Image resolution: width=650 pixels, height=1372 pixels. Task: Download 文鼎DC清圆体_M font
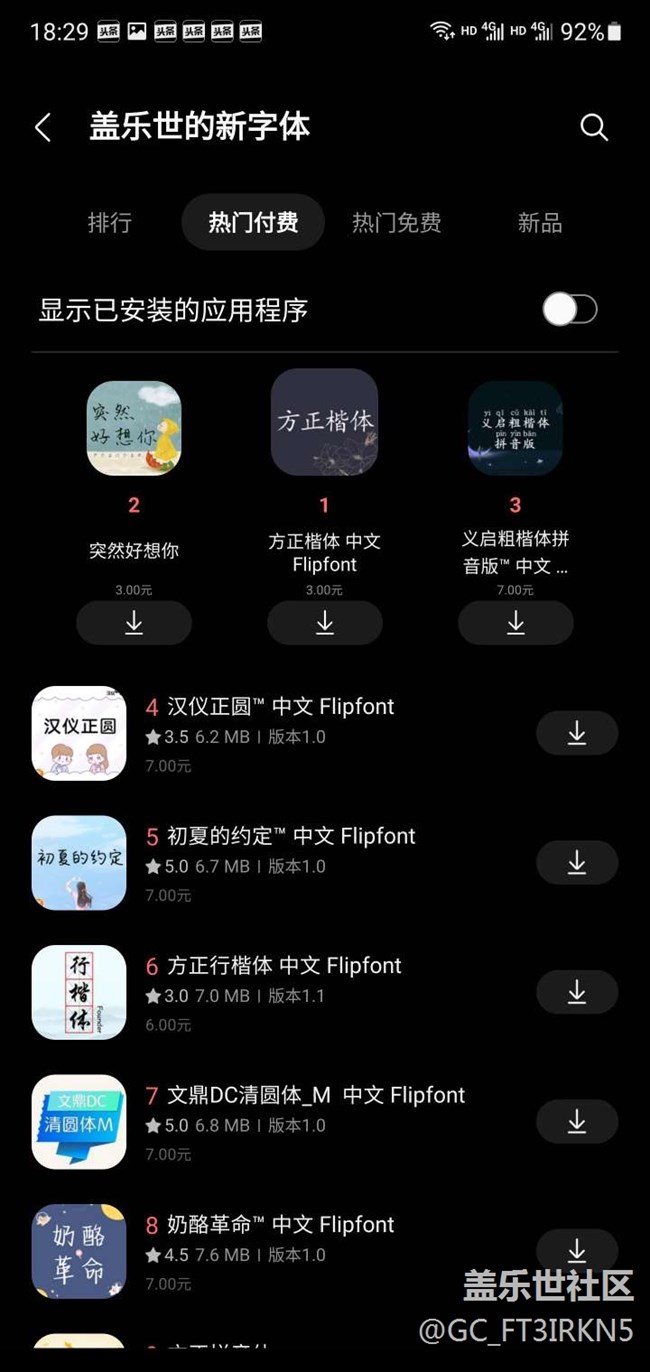click(x=577, y=1121)
